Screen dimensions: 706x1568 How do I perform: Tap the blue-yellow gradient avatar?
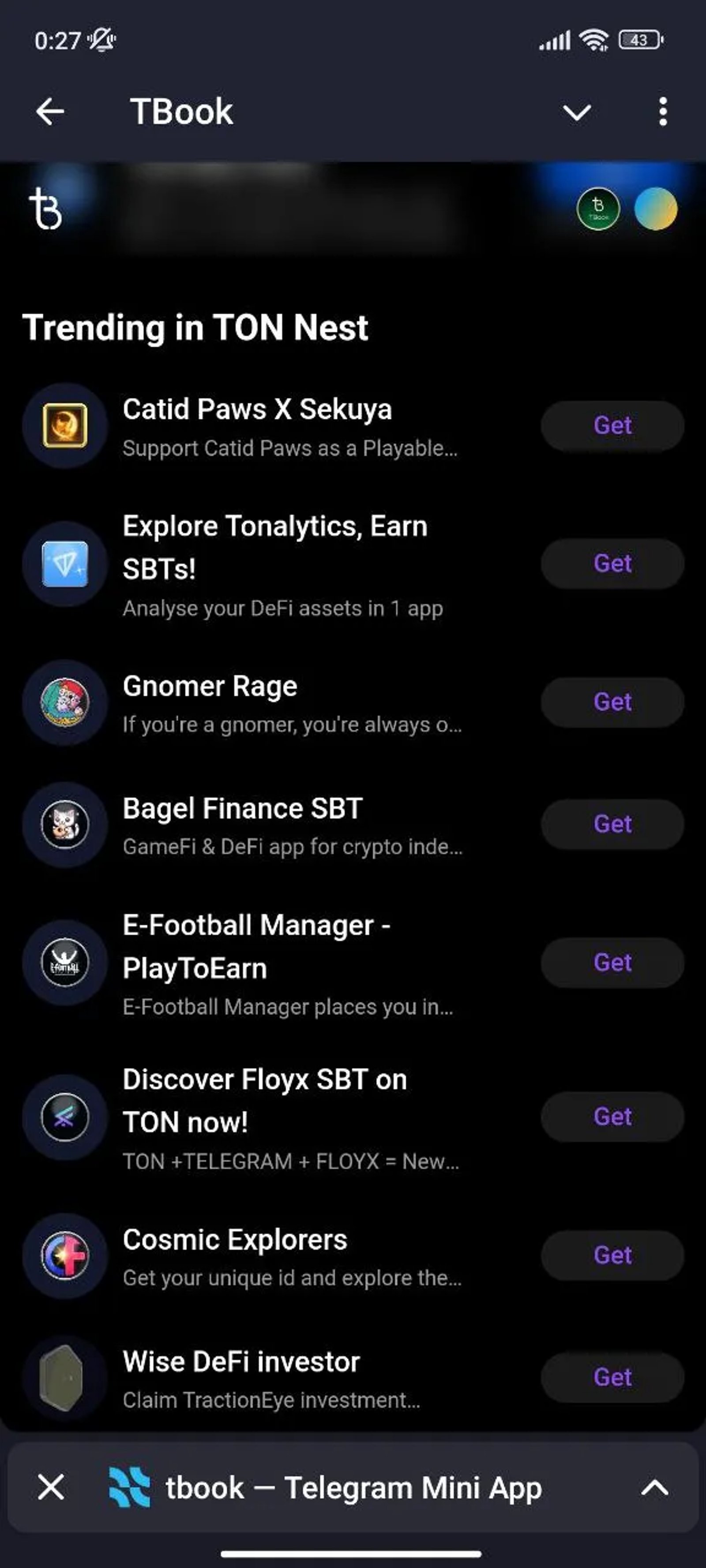[655, 209]
